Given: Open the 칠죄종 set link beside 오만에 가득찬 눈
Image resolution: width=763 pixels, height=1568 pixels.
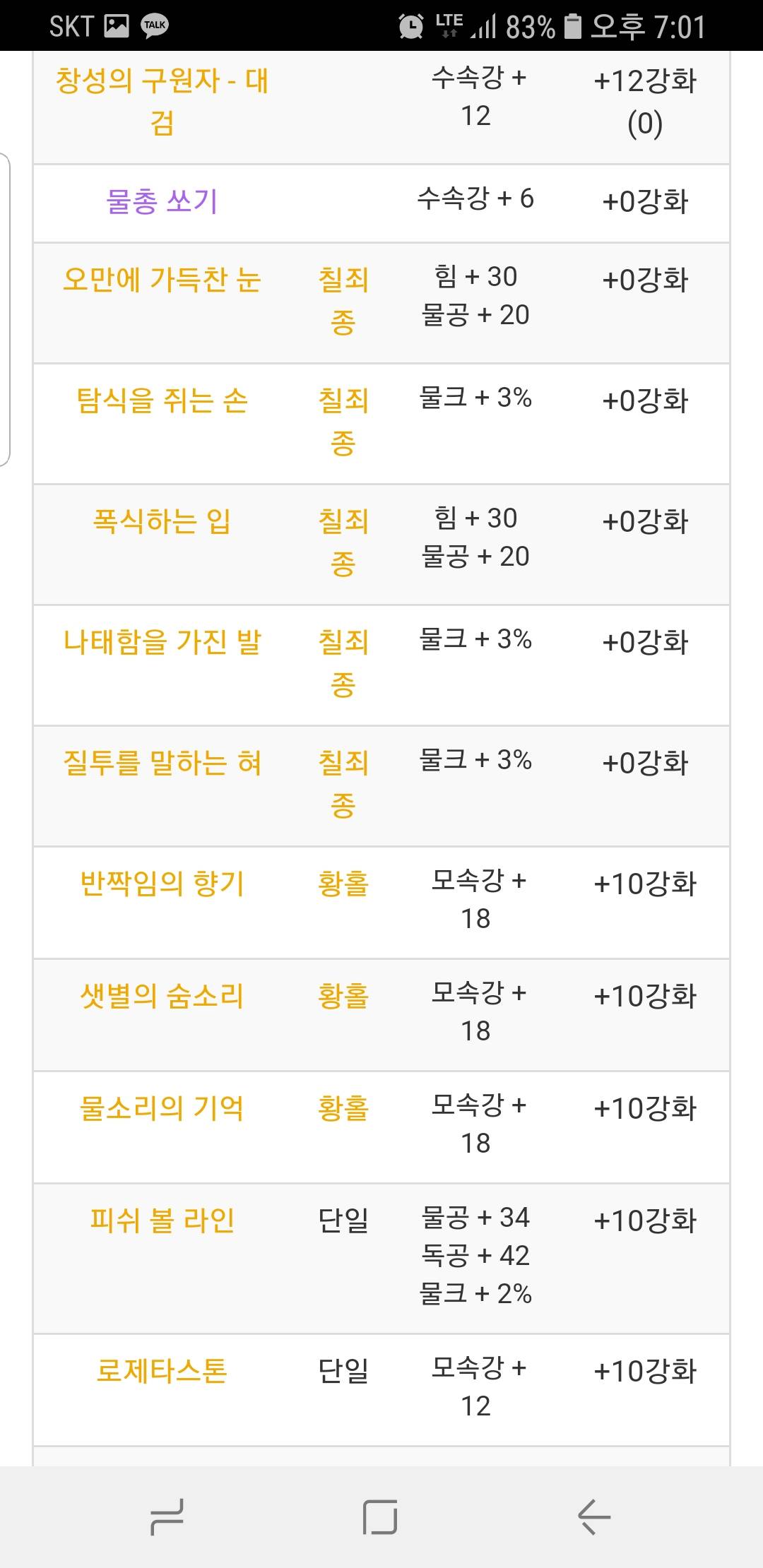Looking at the screenshot, I should click(343, 301).
